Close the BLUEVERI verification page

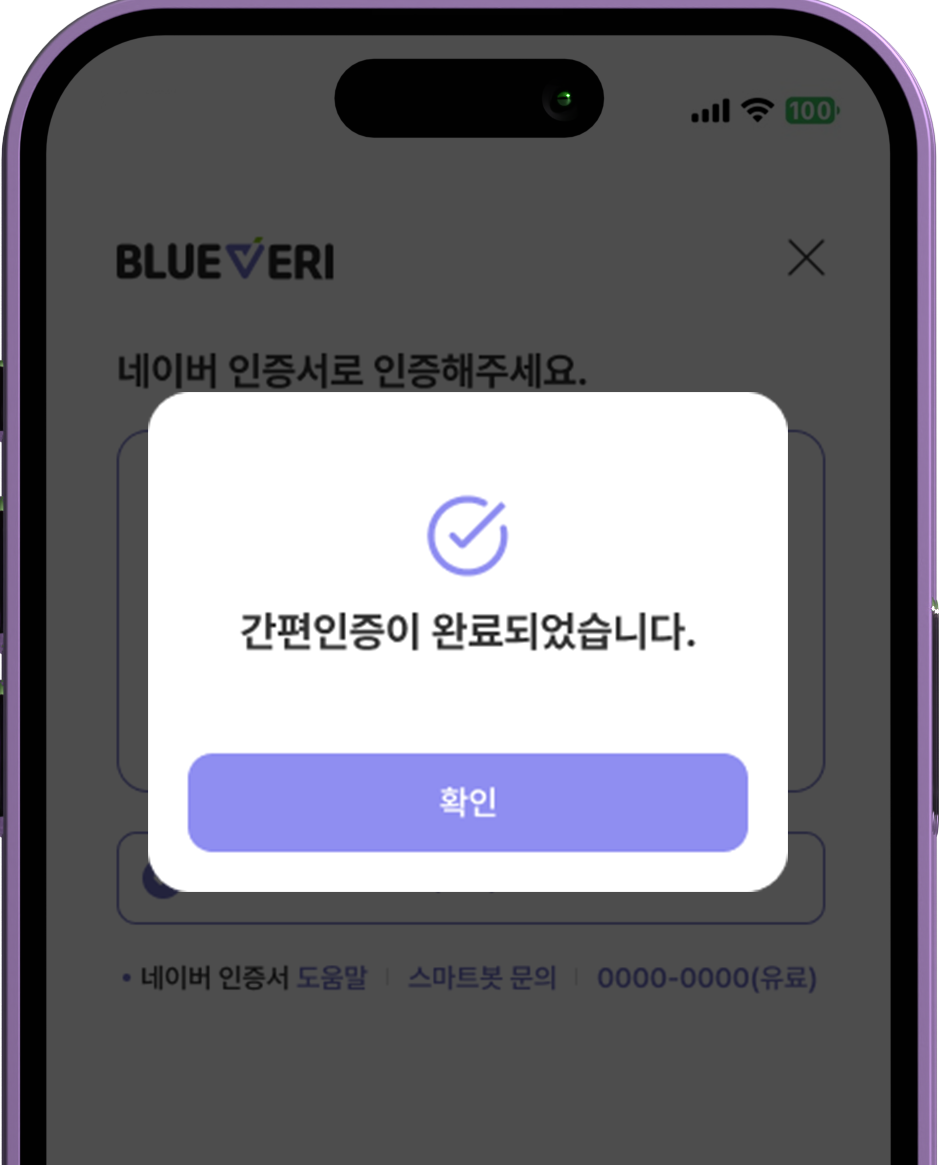point(806,259)
